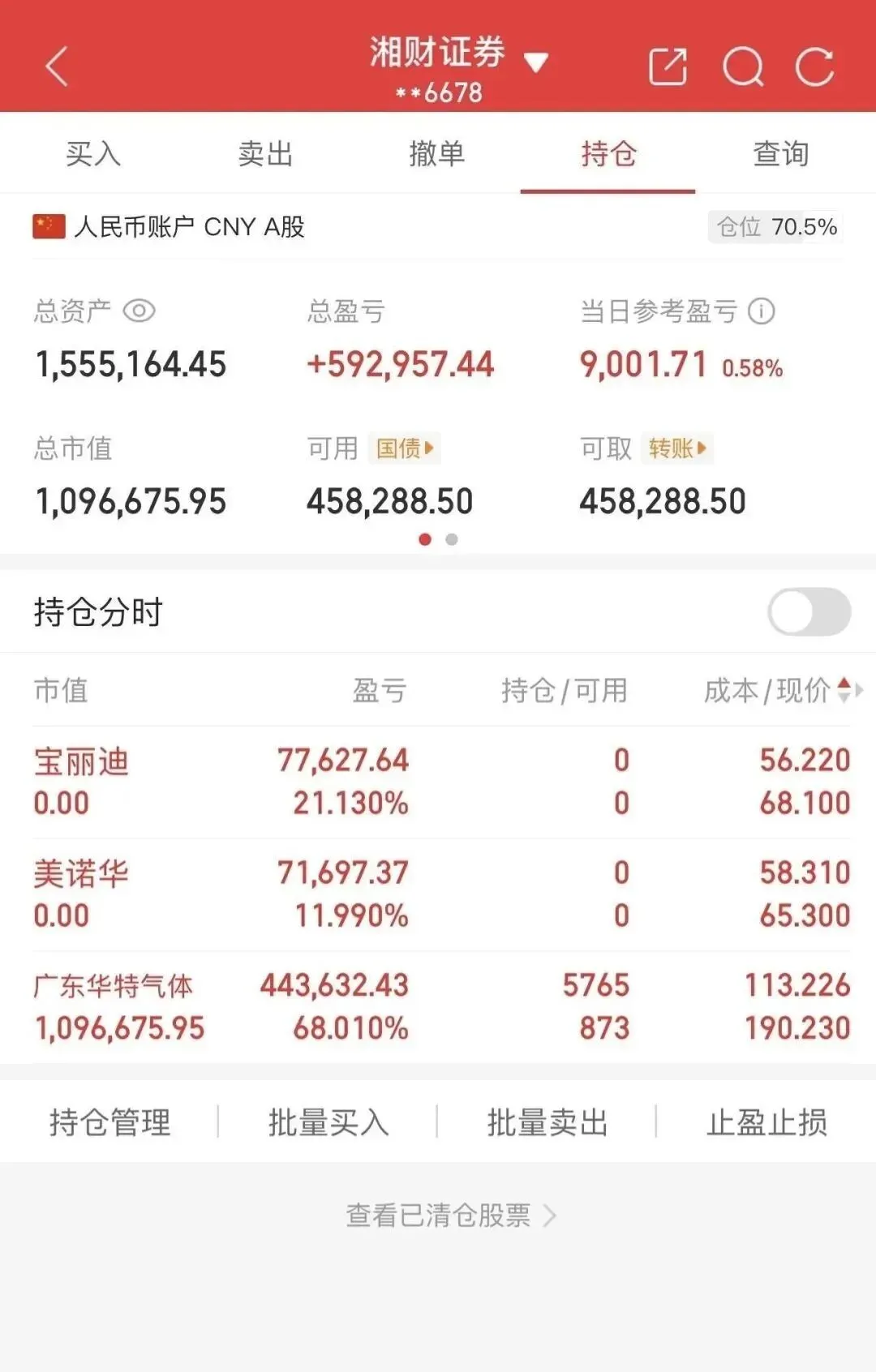Tap the 转账 chip next to 可取

[x=676, y=448]
